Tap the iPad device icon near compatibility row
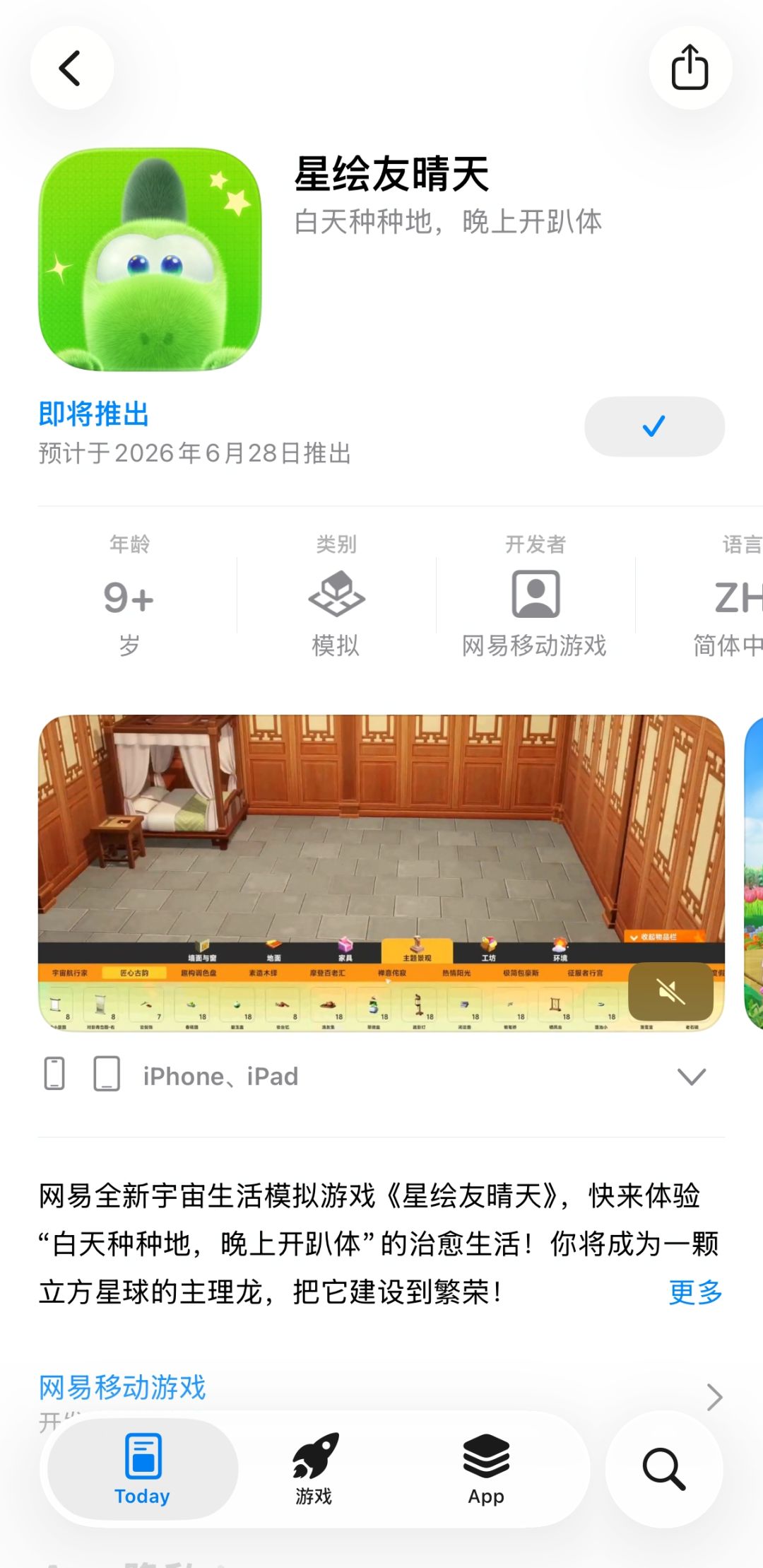763x1568 pixels. [107, 1075]
